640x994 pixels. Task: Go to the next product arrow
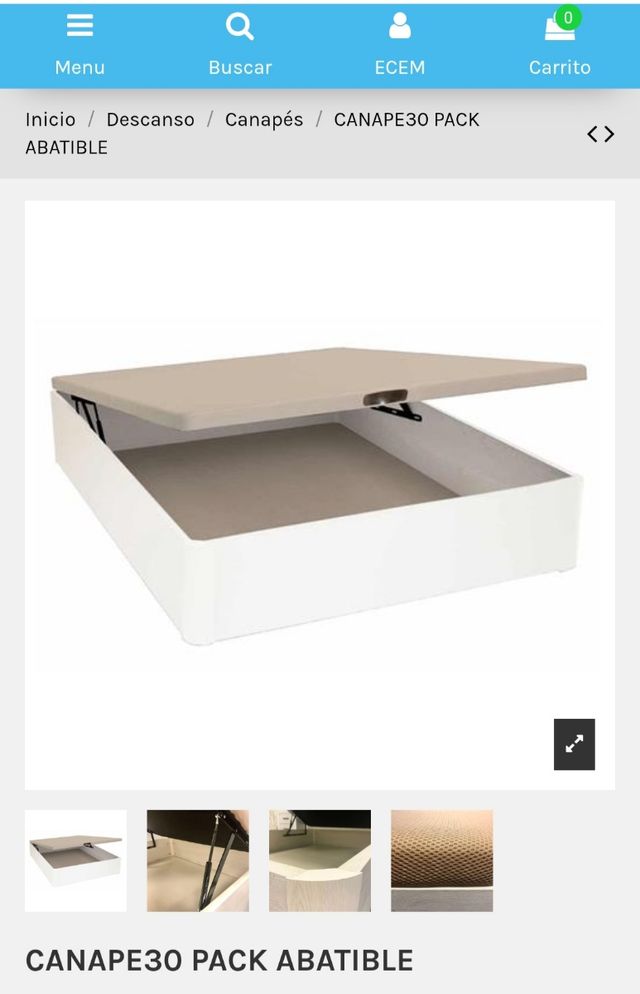point(609,134)
